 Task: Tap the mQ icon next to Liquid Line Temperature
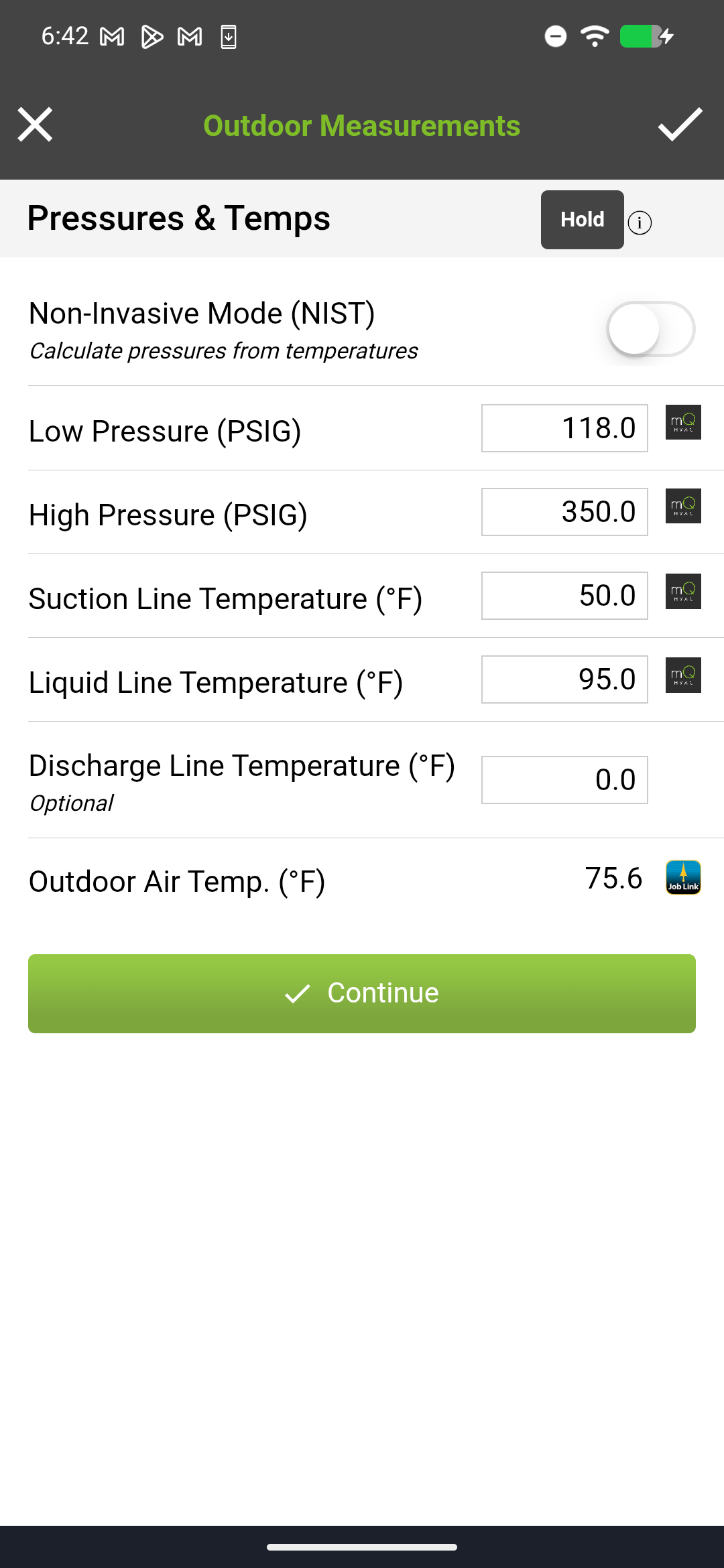tap(682, 675)
